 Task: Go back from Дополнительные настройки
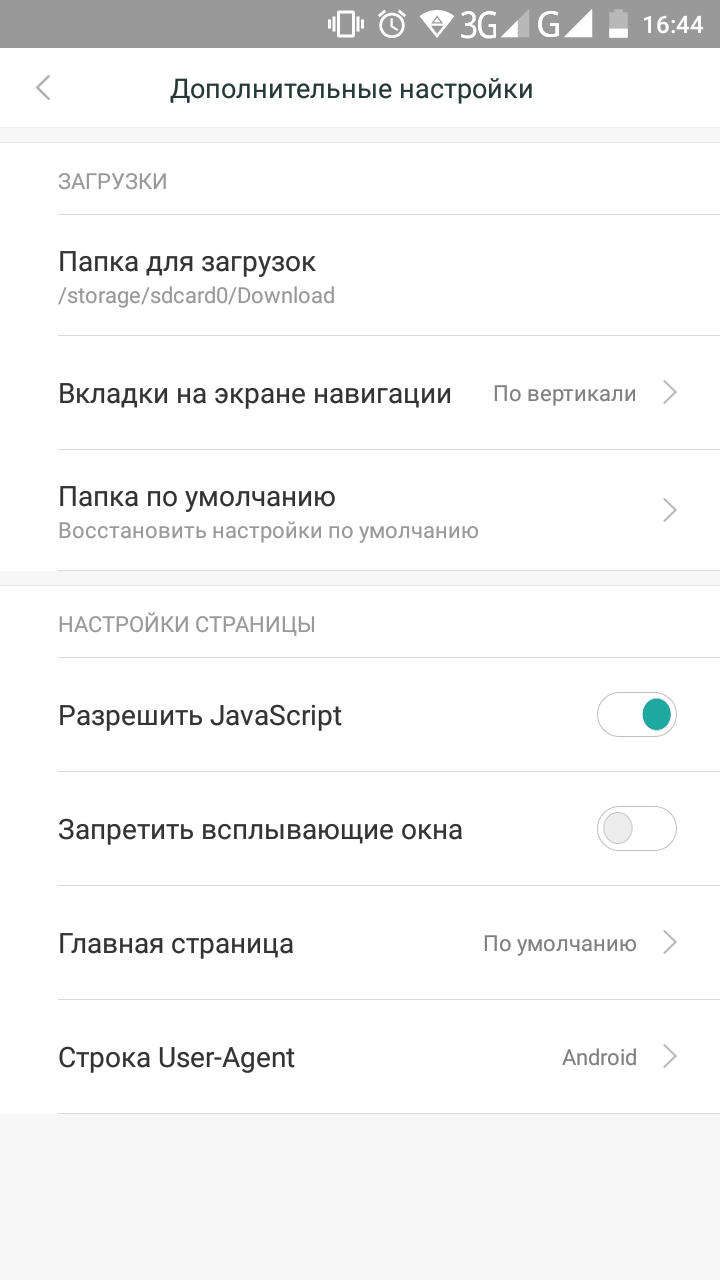click(x=43, y=88)
